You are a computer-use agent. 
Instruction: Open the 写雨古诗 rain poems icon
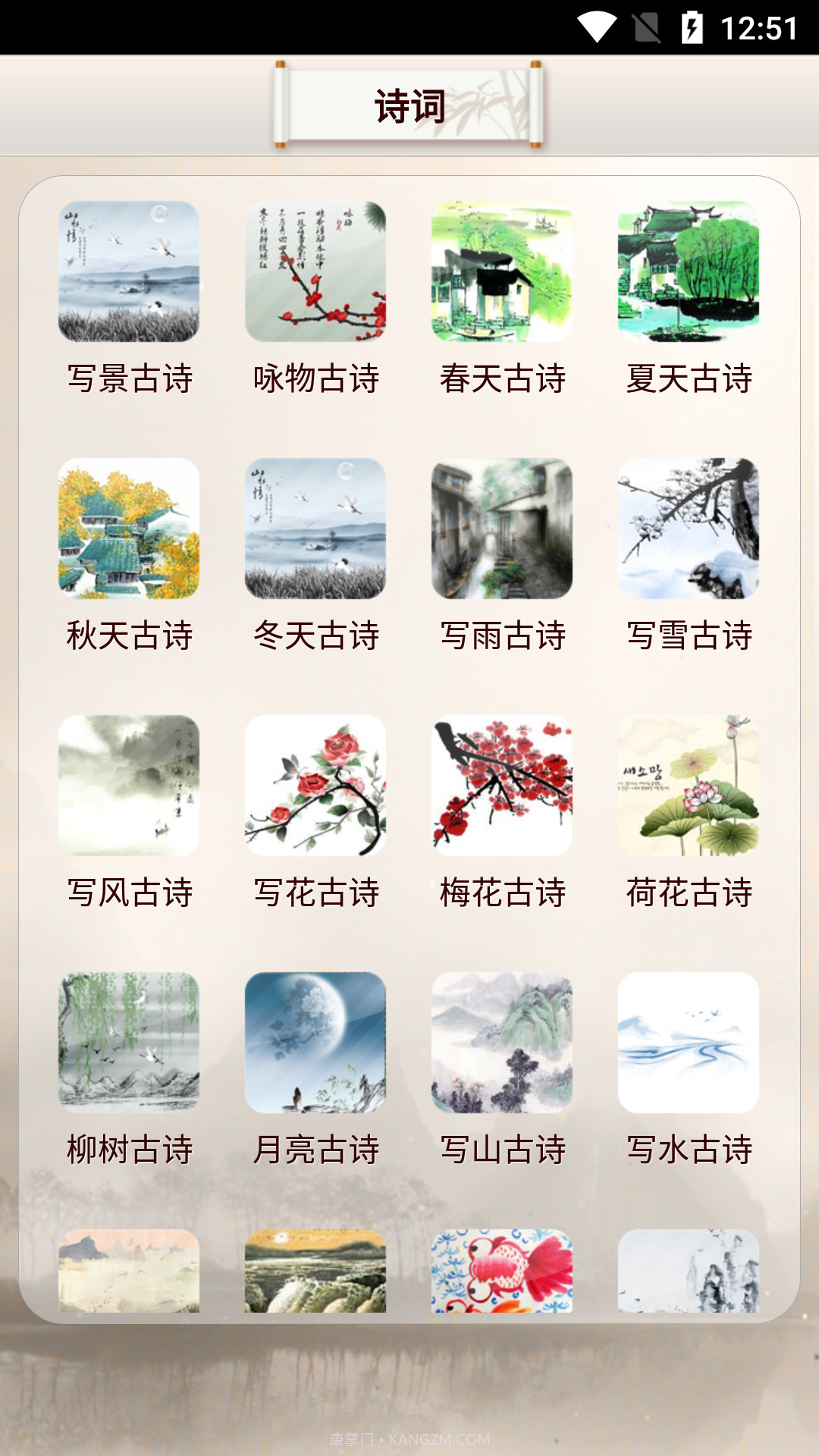point(501,529)
